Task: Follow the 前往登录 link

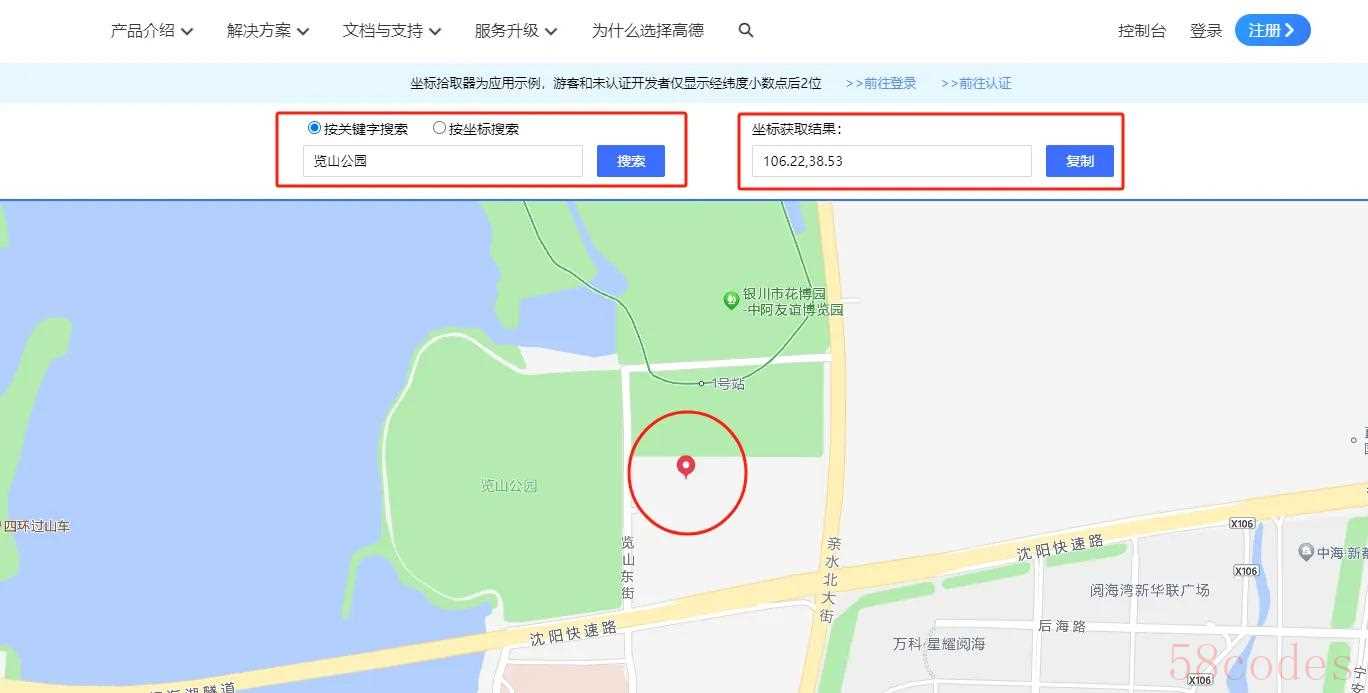Action: pyautogui.click(x=881, y=83)
